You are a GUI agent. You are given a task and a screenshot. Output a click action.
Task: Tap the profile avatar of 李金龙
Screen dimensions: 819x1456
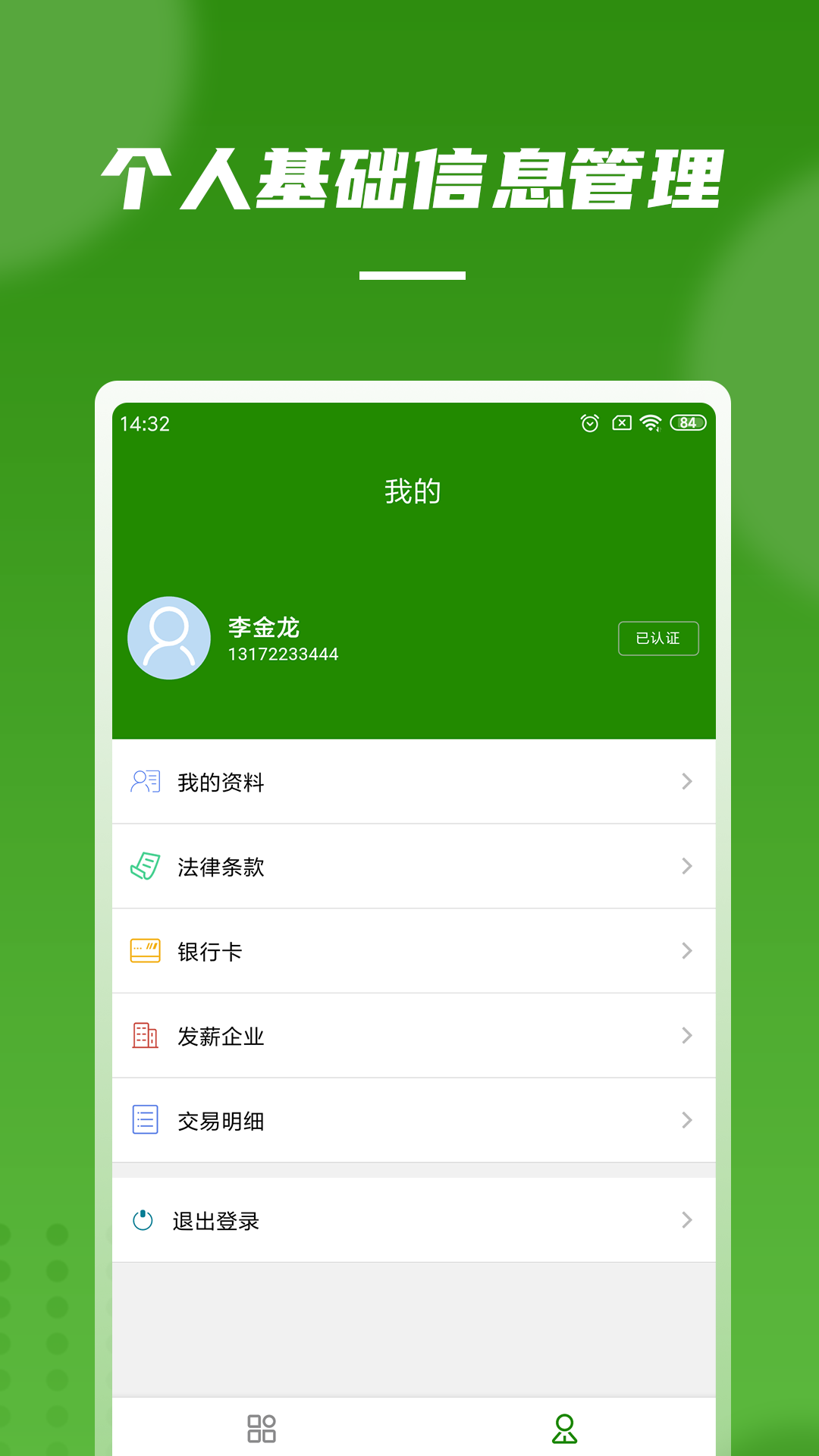169,638
